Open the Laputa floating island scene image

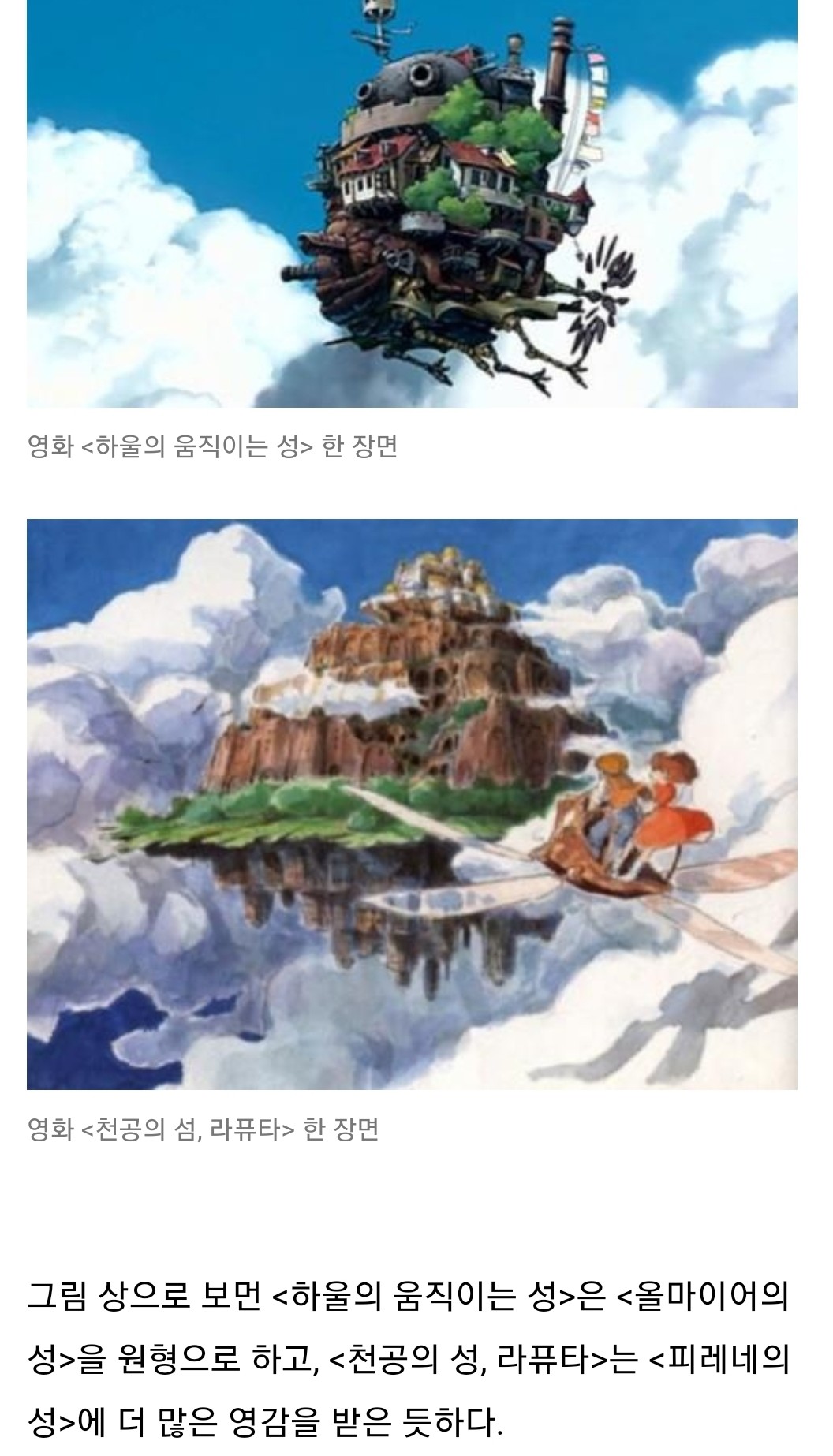[x=412, y=804]
